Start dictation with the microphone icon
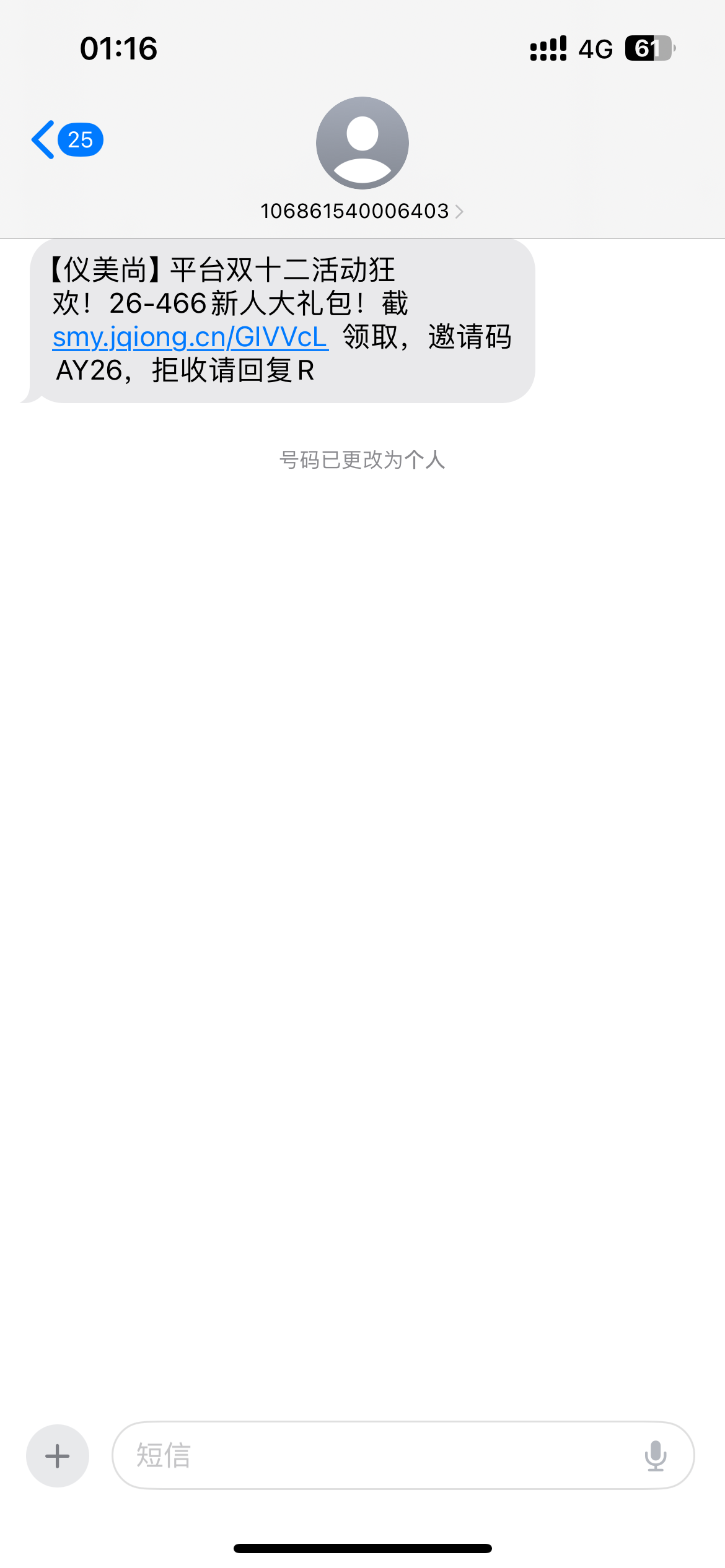Screen dimensions: 725x1568 coord(655,1455)
